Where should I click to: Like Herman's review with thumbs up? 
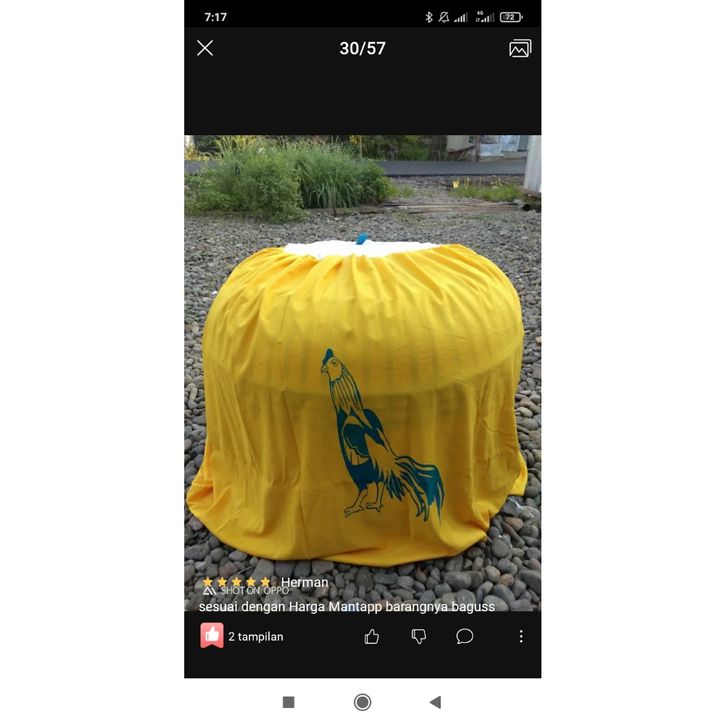[372, 636]
